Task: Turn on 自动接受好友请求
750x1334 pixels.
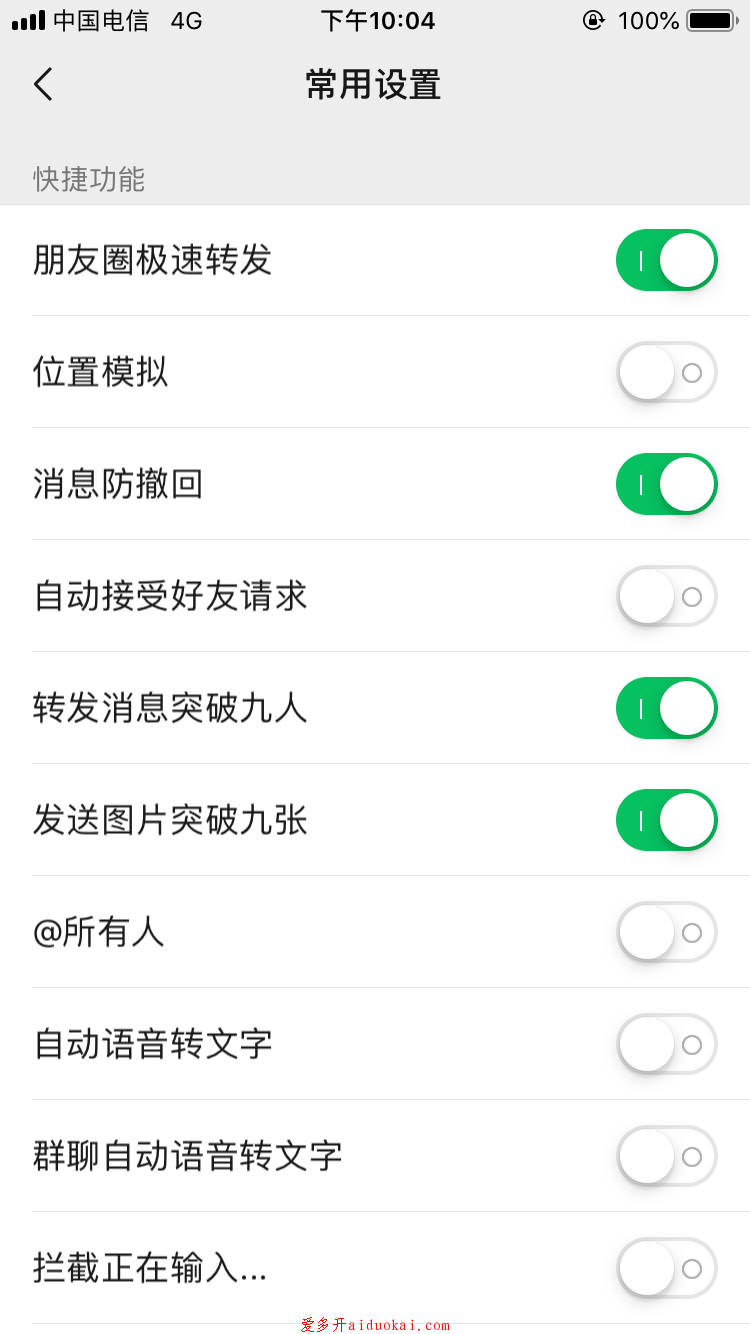Action: click(x=667, y=596)
